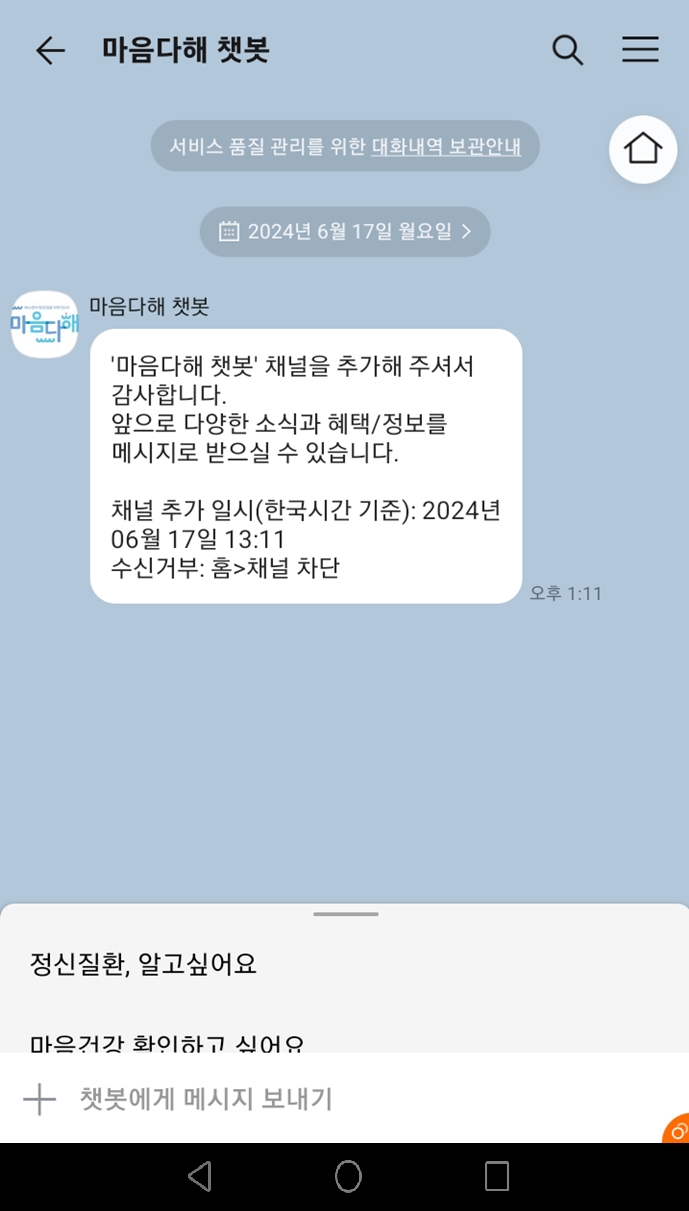Viewport: 689px width, 1211px height.
Task: Tap the system back button
Action: (200, 1176)
